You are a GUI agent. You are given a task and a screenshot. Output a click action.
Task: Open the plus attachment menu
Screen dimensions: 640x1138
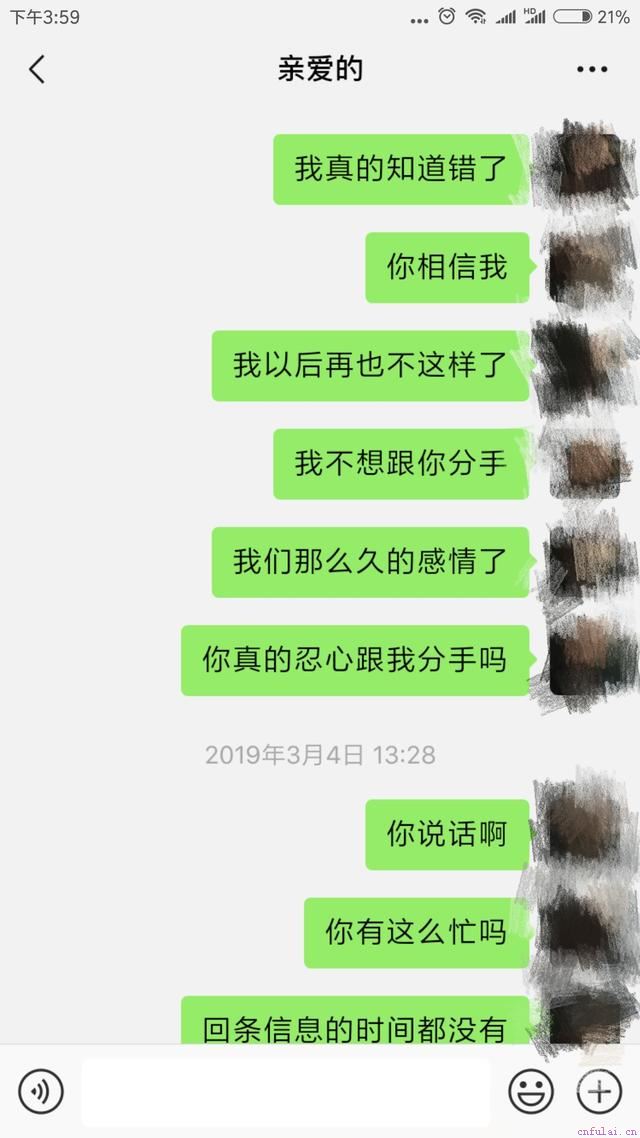pos(600,1091)
